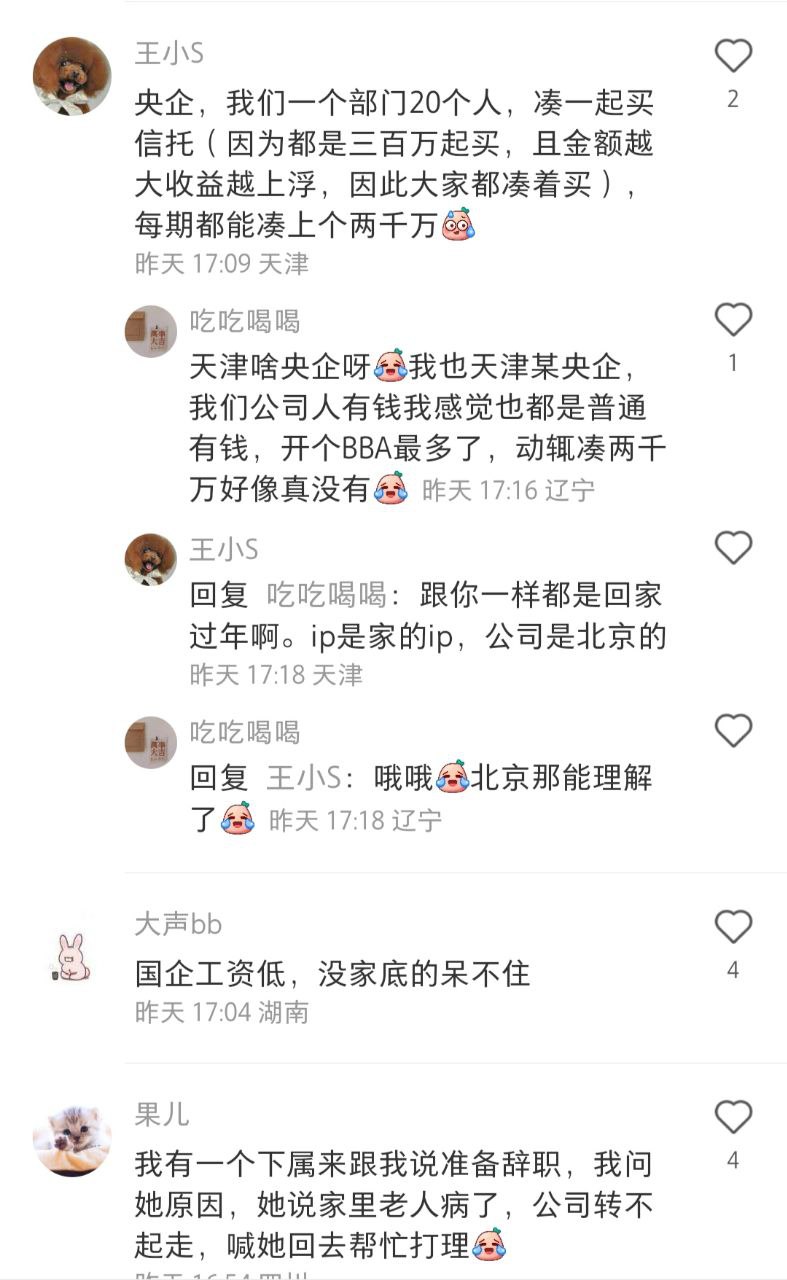The image size is (787, 1280).
Task: Like 大声bb's comment on 国企工资低
Action: 733,927
